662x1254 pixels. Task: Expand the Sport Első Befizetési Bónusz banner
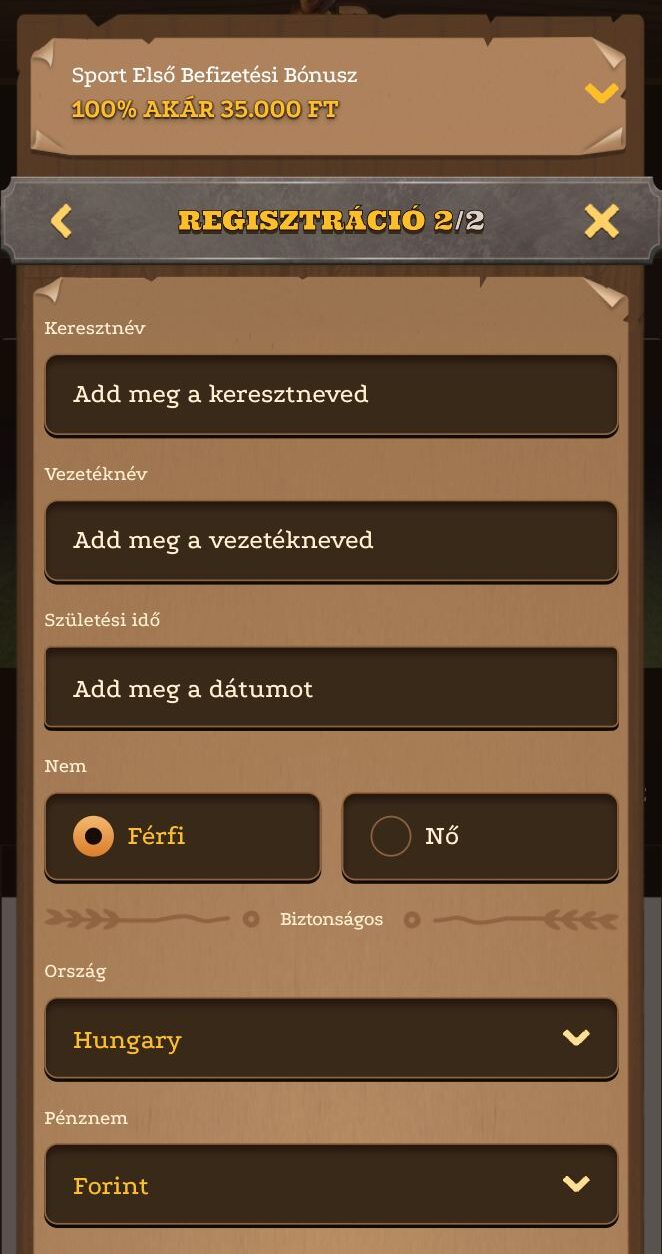[x=600, y=93]
